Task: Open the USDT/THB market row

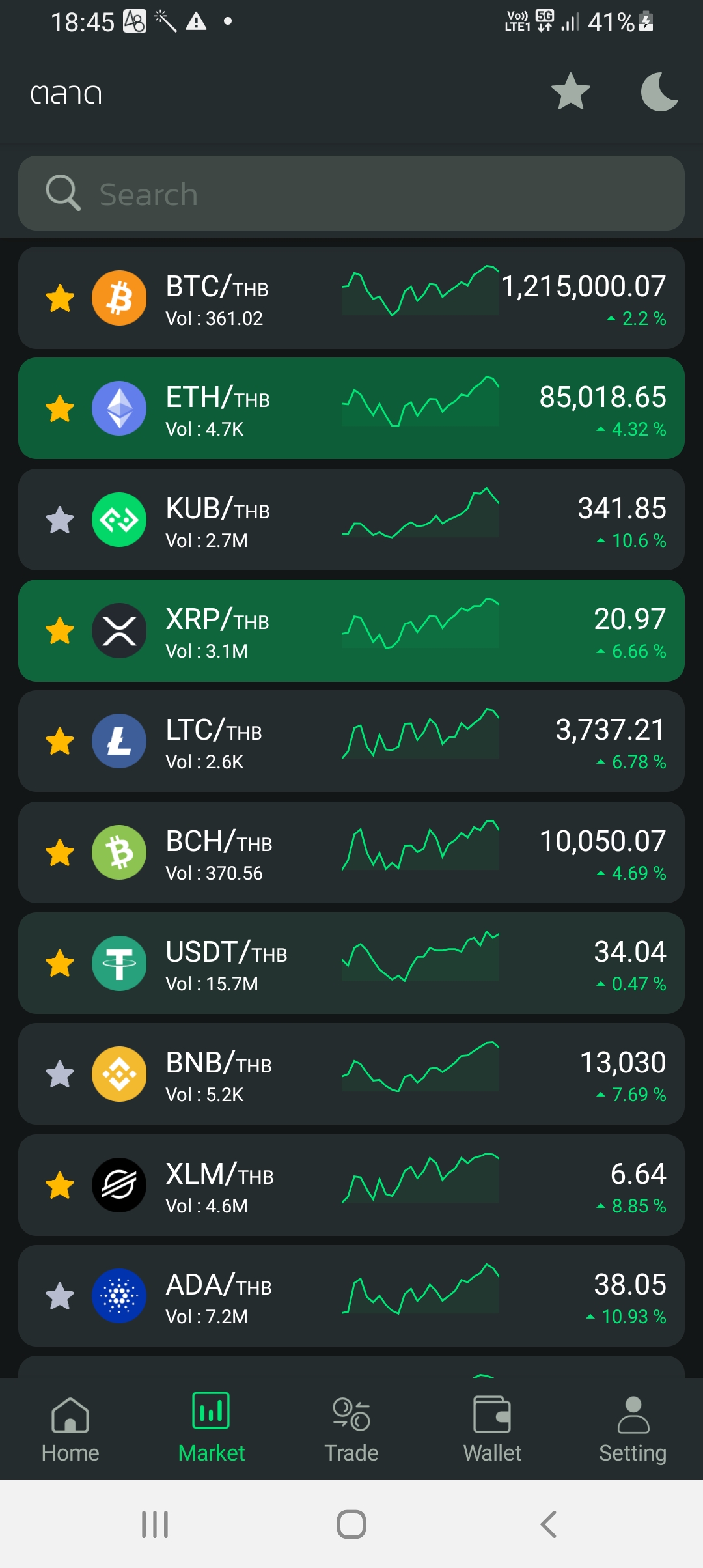Action: tap(351, 964)
